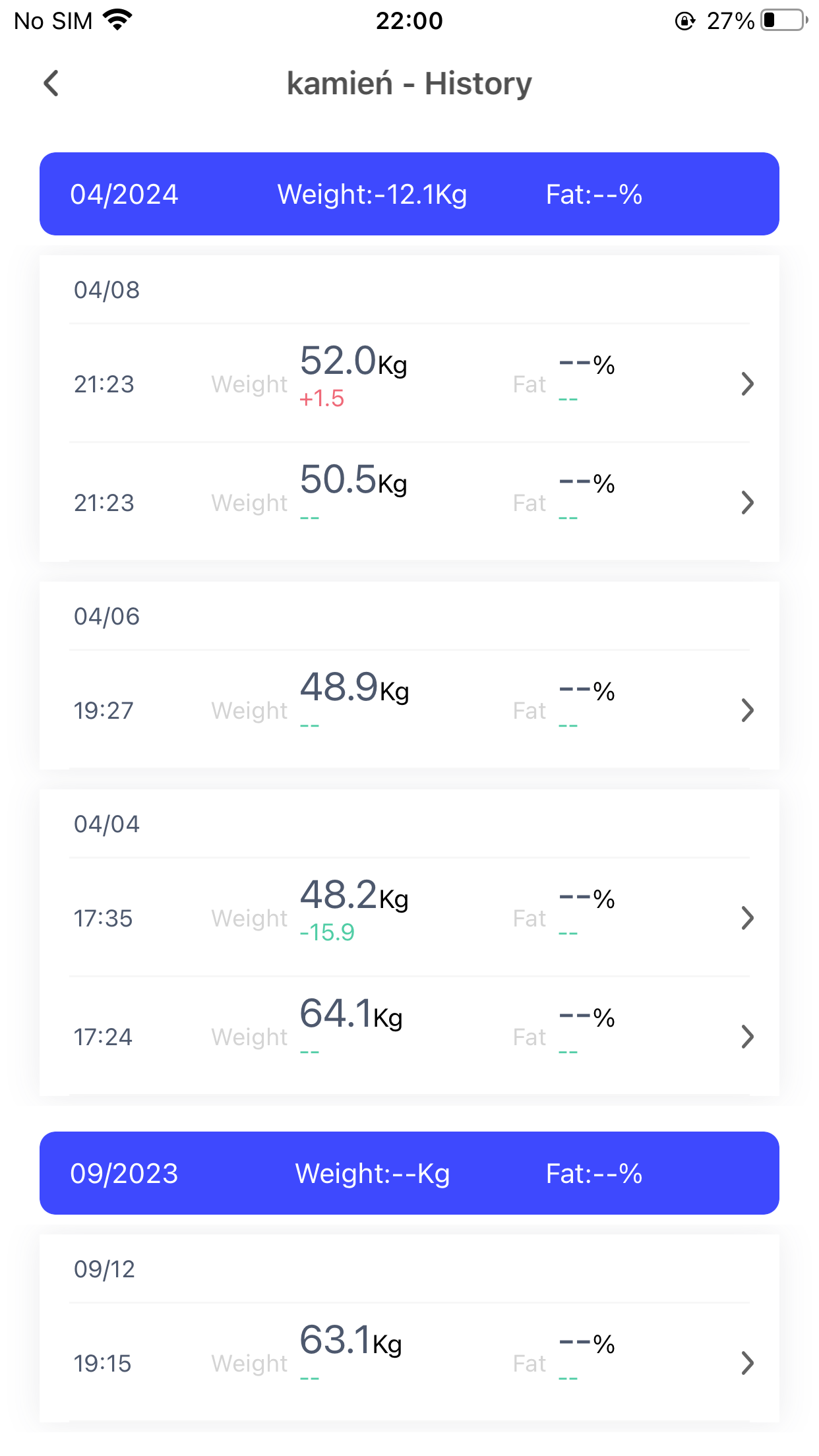Open details of the 52.0Kg measurement
This screenshot has width=819, height=1456.
click(x=746, y=383)
